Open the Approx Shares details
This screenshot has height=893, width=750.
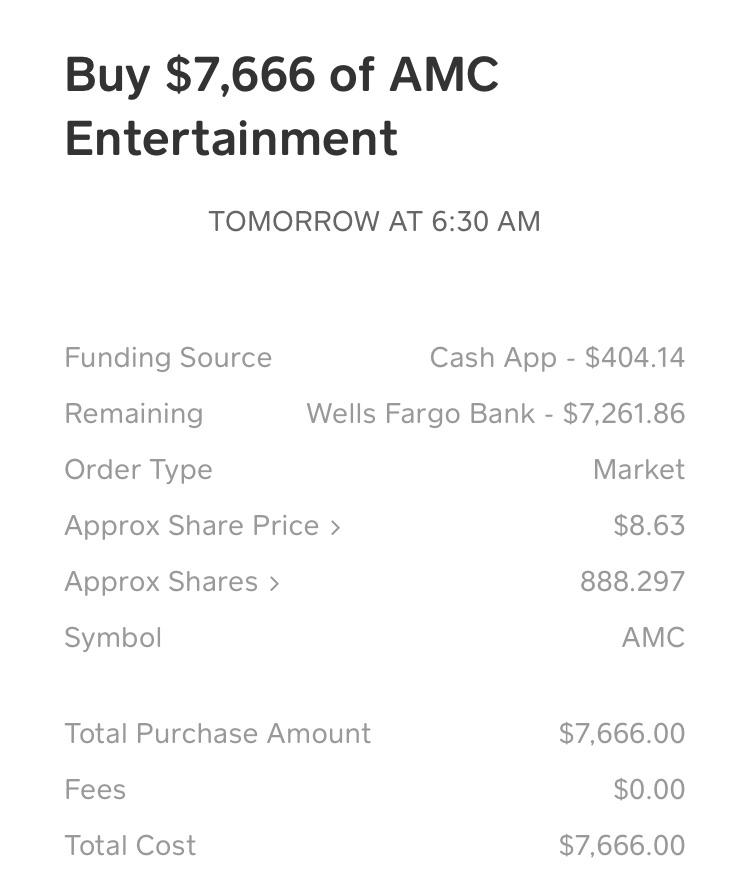coord(172,582)
